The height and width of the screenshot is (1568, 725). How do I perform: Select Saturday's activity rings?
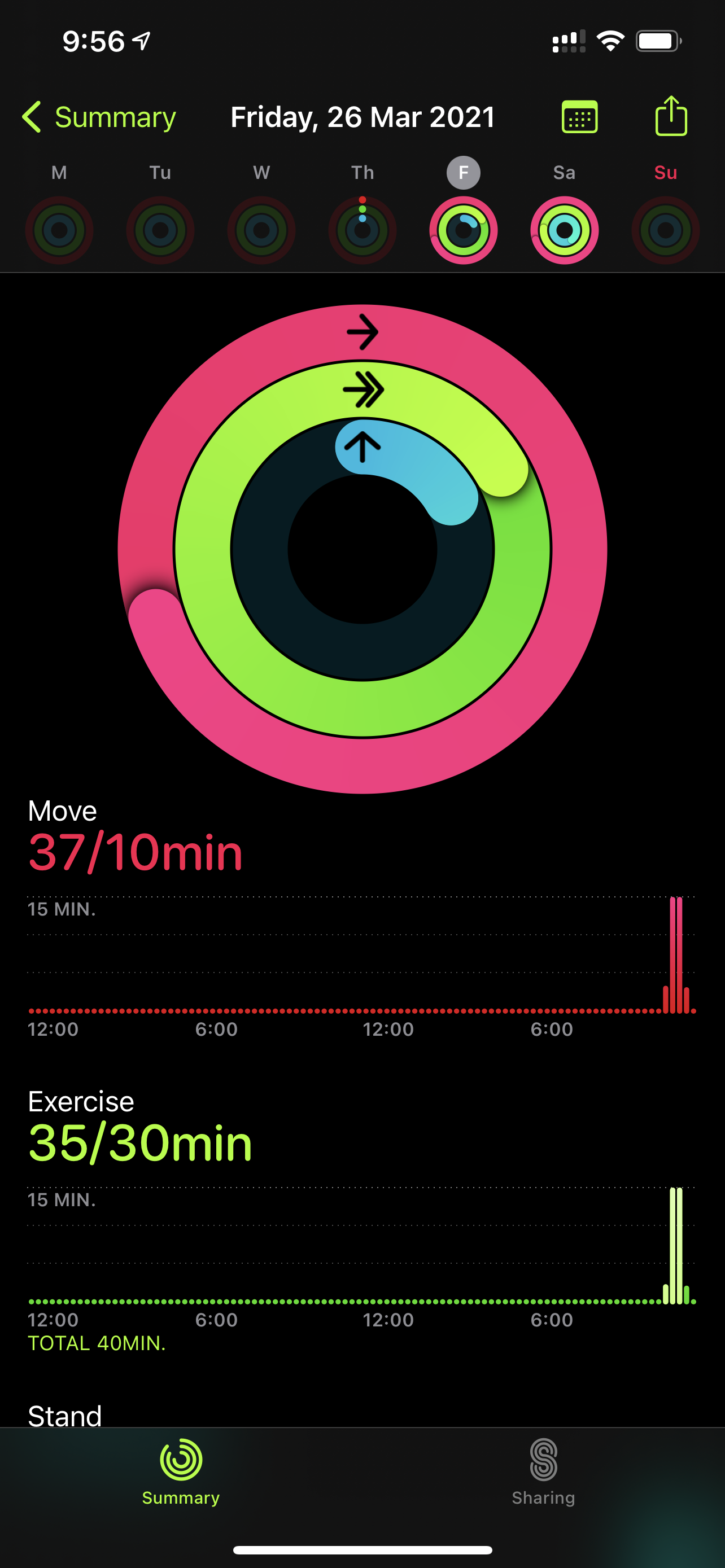click(564, 230)
